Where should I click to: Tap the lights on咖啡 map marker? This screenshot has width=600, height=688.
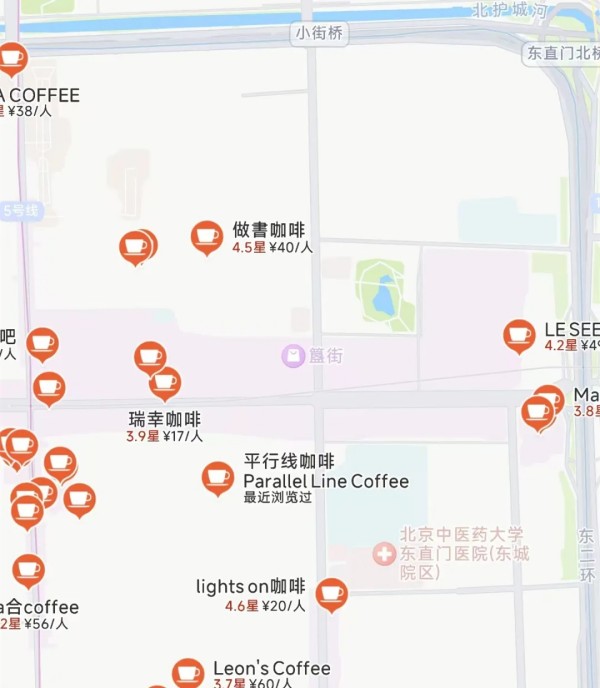[332, 593]
